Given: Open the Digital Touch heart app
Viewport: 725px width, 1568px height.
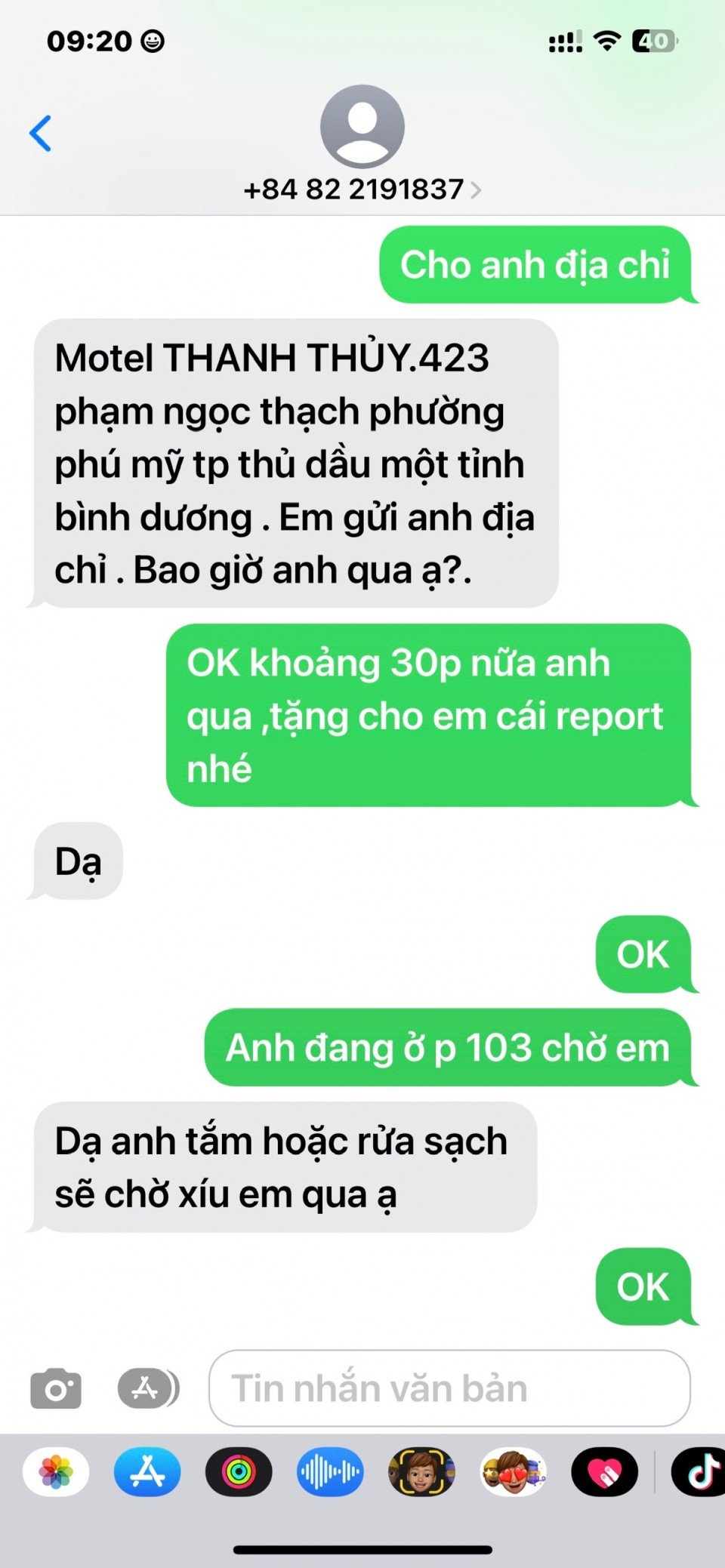Looking at the screenshot, I should [x=604, y=1471].
